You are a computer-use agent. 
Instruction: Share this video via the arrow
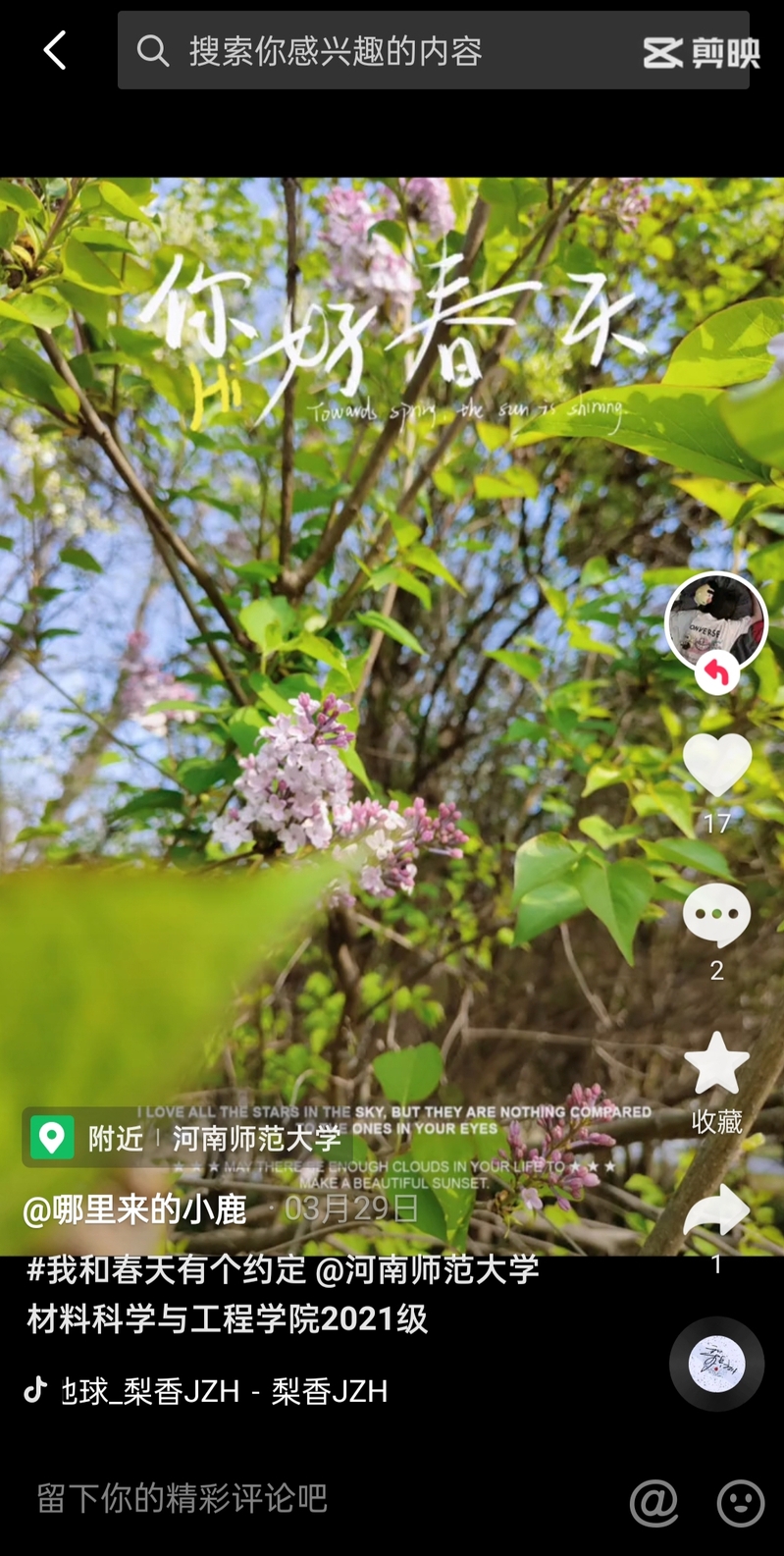pyautogui.click(x=716, y=1211)
